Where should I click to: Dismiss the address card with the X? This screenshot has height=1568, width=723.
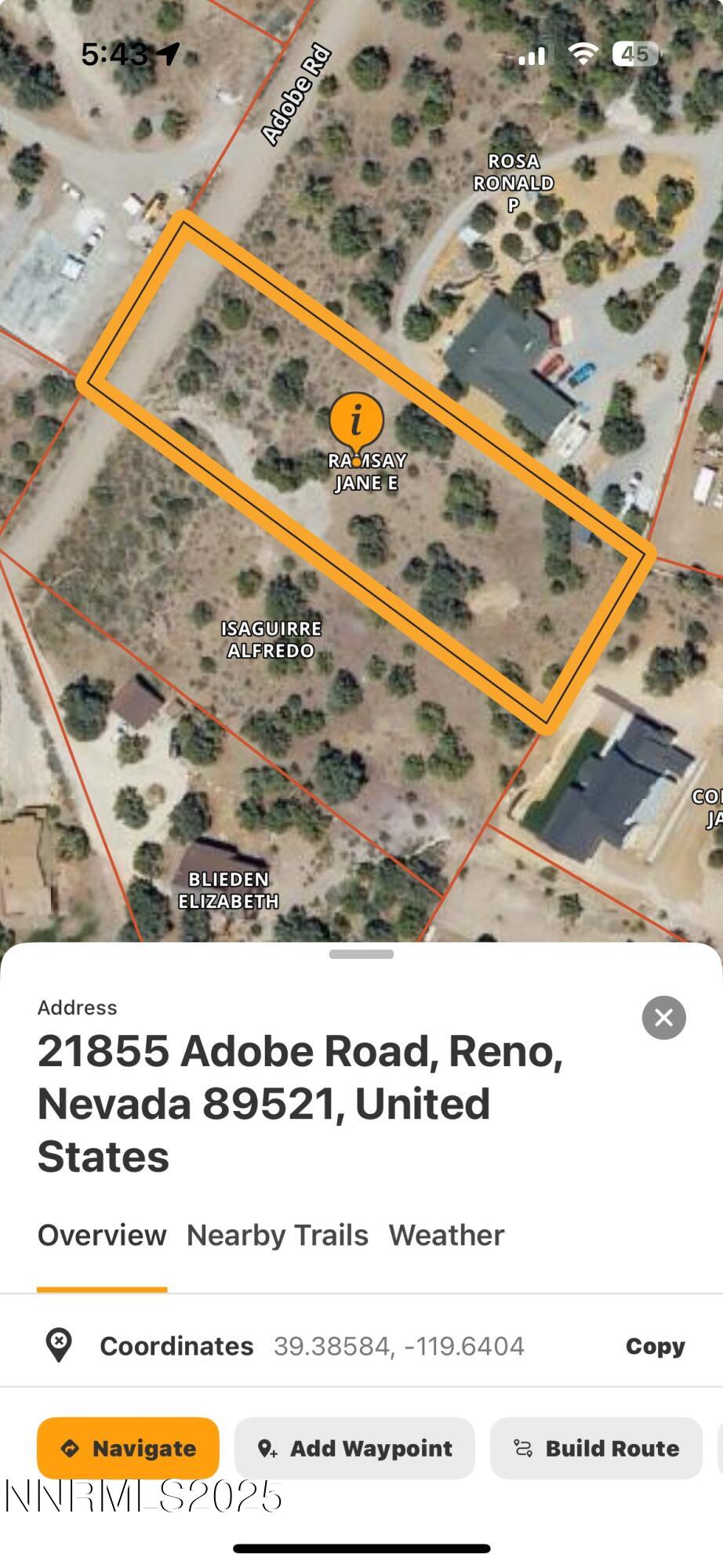[664, 1018]
